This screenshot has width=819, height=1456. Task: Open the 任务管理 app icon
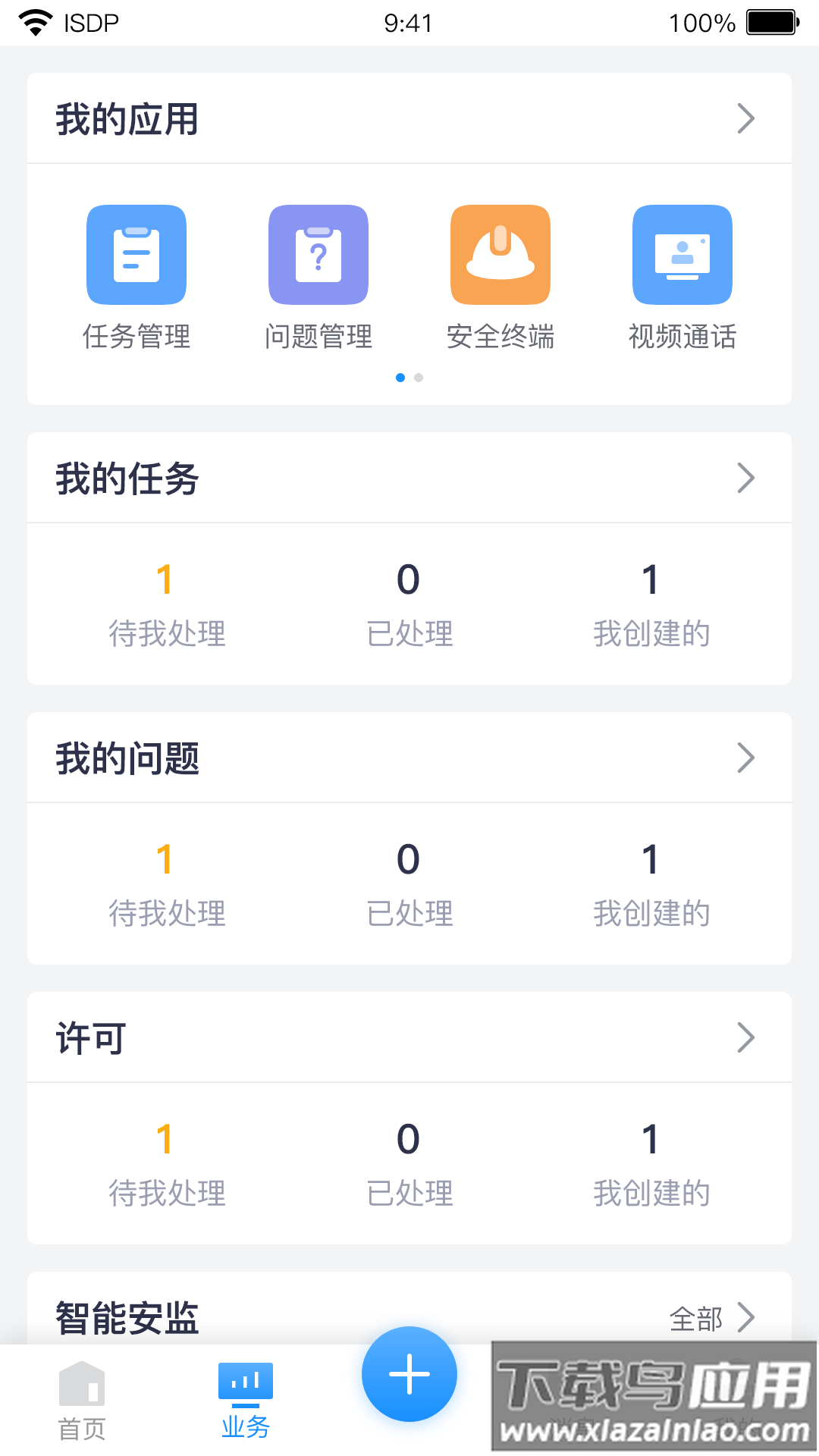click(x=136, y=255)
